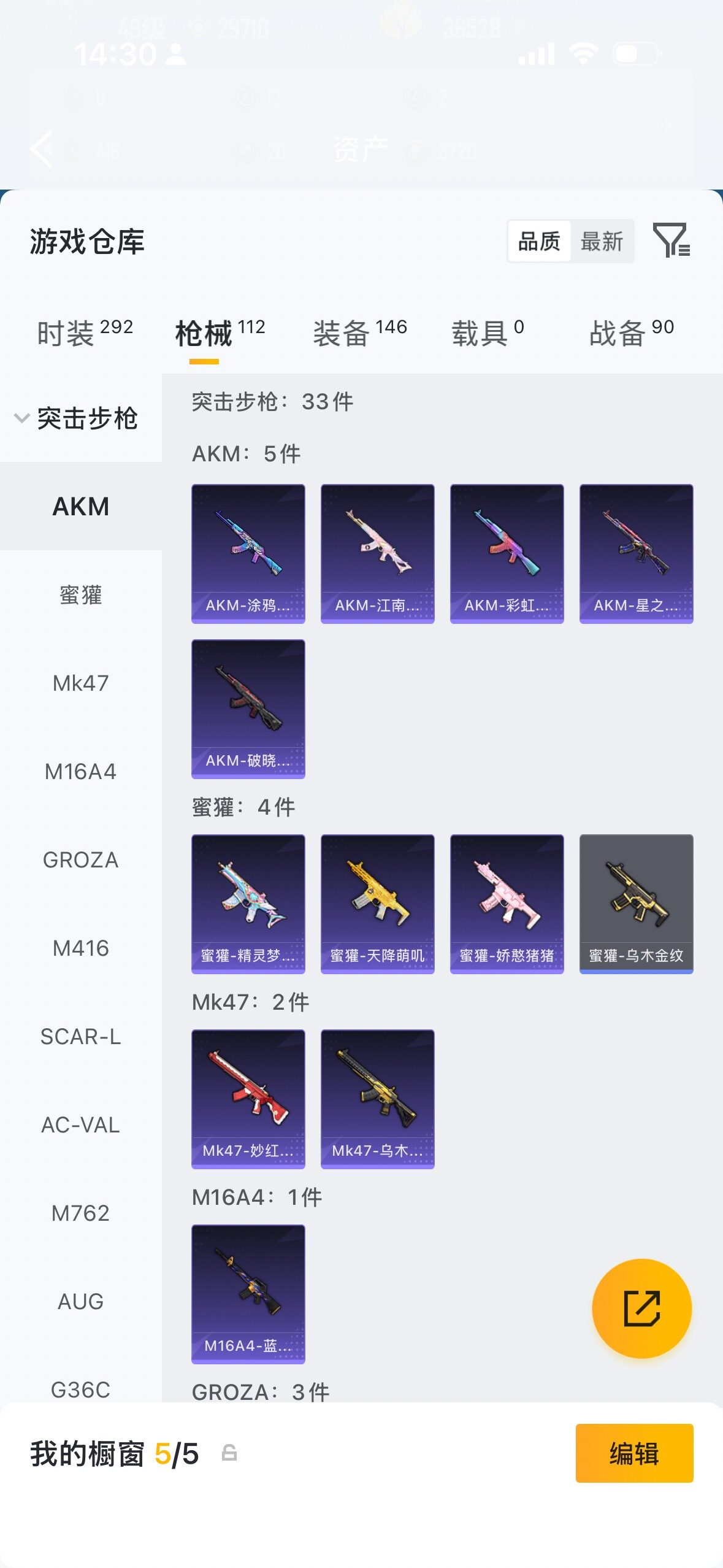This screenshot has height=1568, width=723.
Task: Edit my showcase with 编辑
Action: tap(635, 1453)
